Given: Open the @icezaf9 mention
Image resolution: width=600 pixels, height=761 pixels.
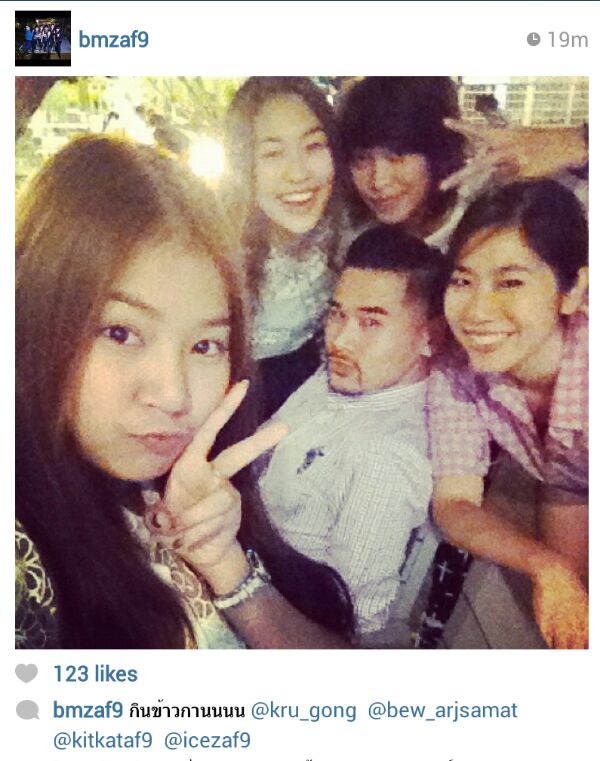Looking at the screenshot, I should (207, 741).
